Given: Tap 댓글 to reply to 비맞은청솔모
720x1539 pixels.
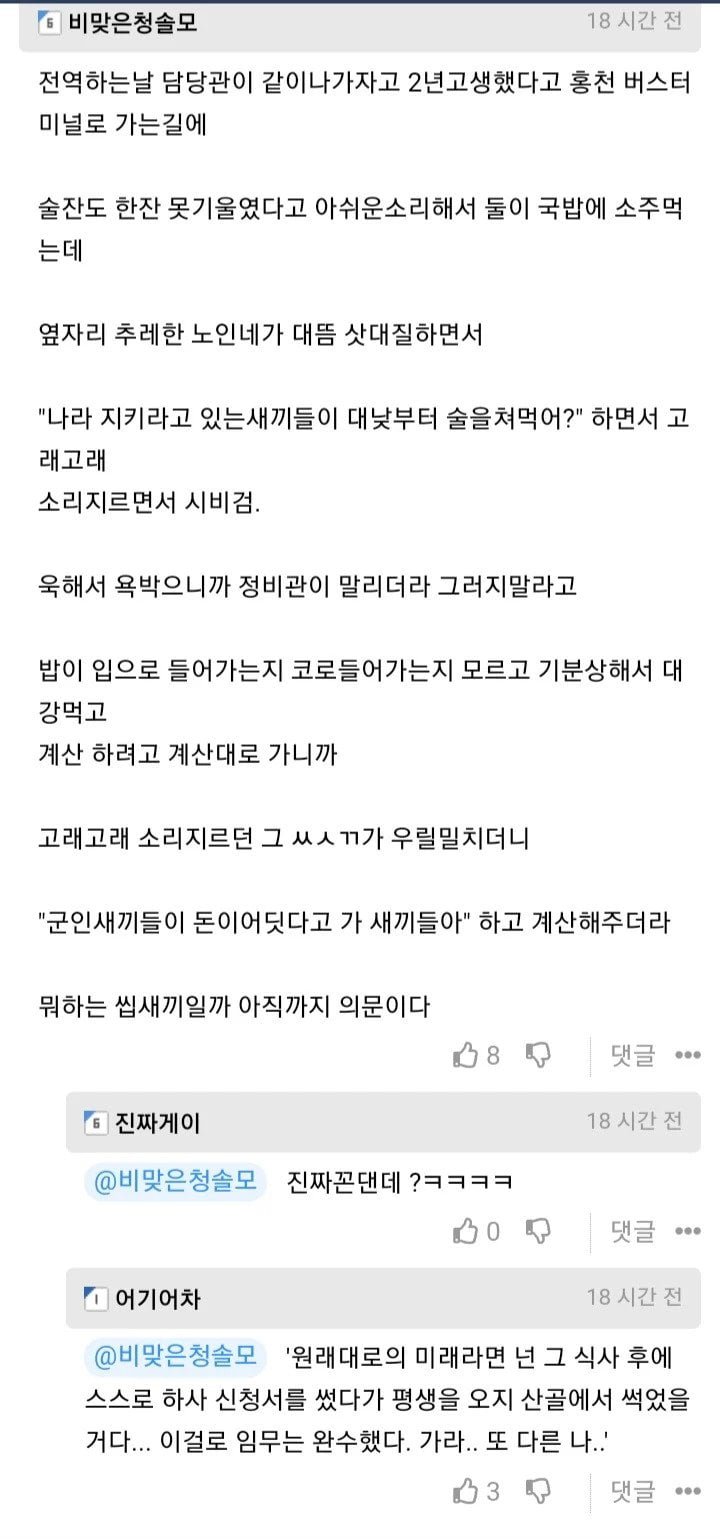Looking at the screenshot, I should pyautogui.click(x=632, y=1055).
